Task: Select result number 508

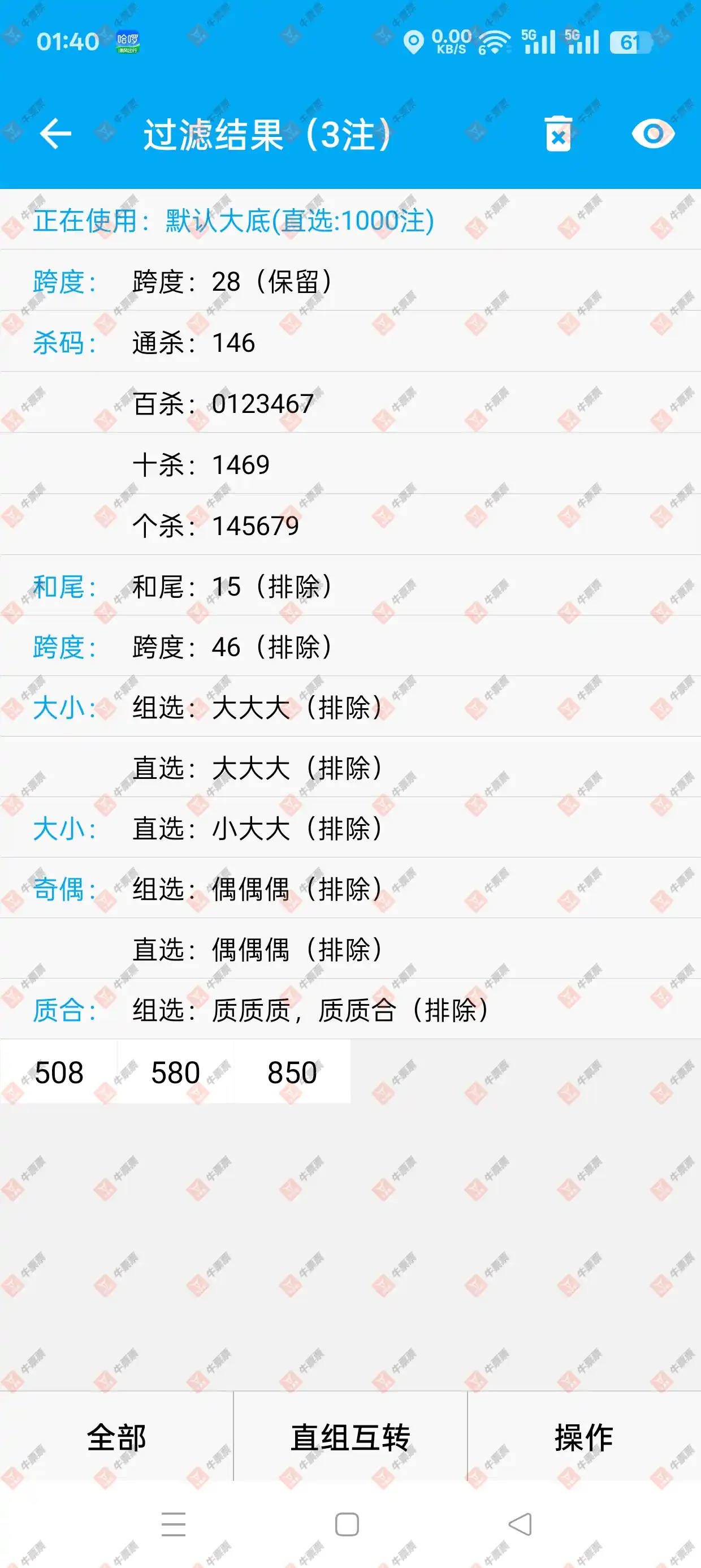Action: [x=59, y=1072]
